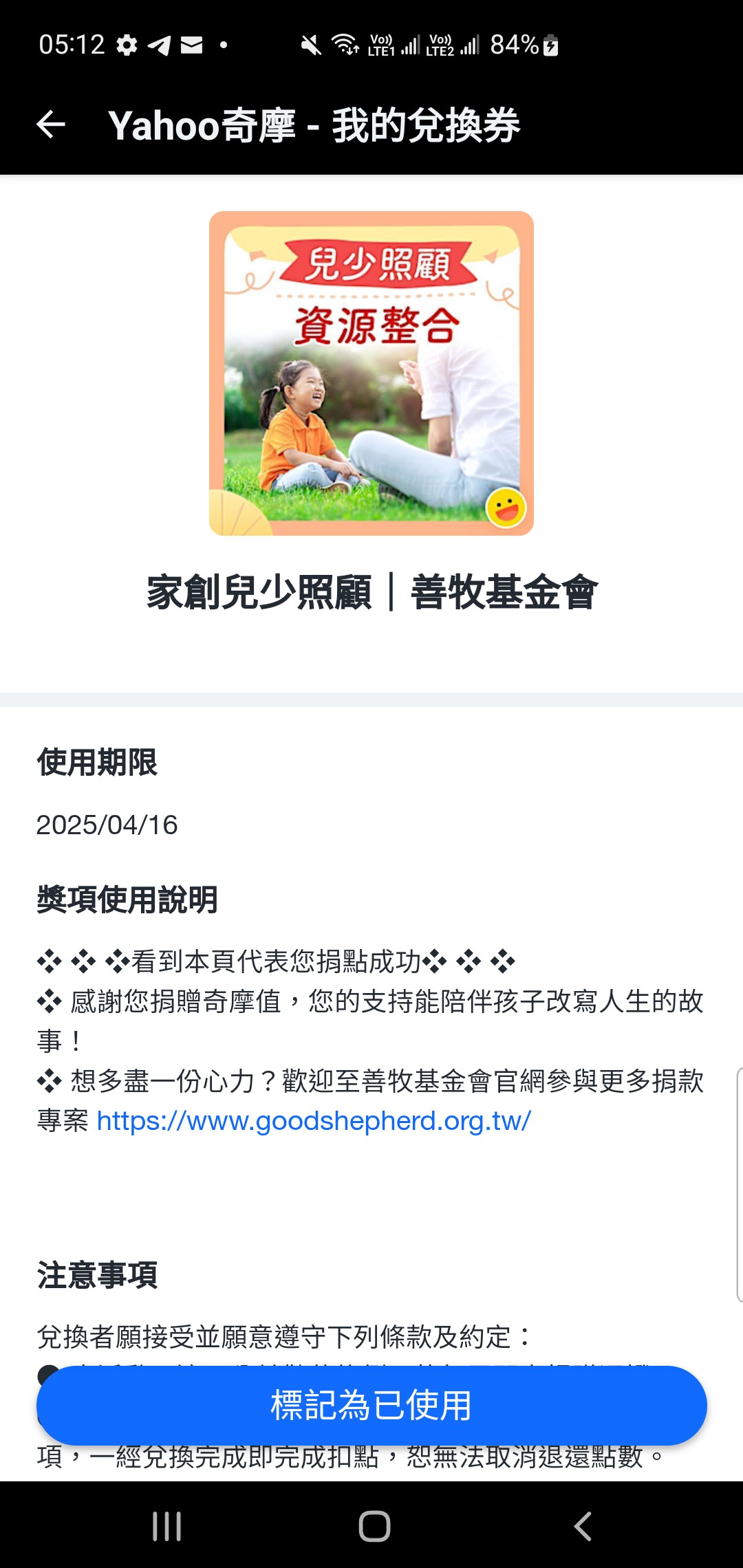Tap the system home button

click(374, 1526)
